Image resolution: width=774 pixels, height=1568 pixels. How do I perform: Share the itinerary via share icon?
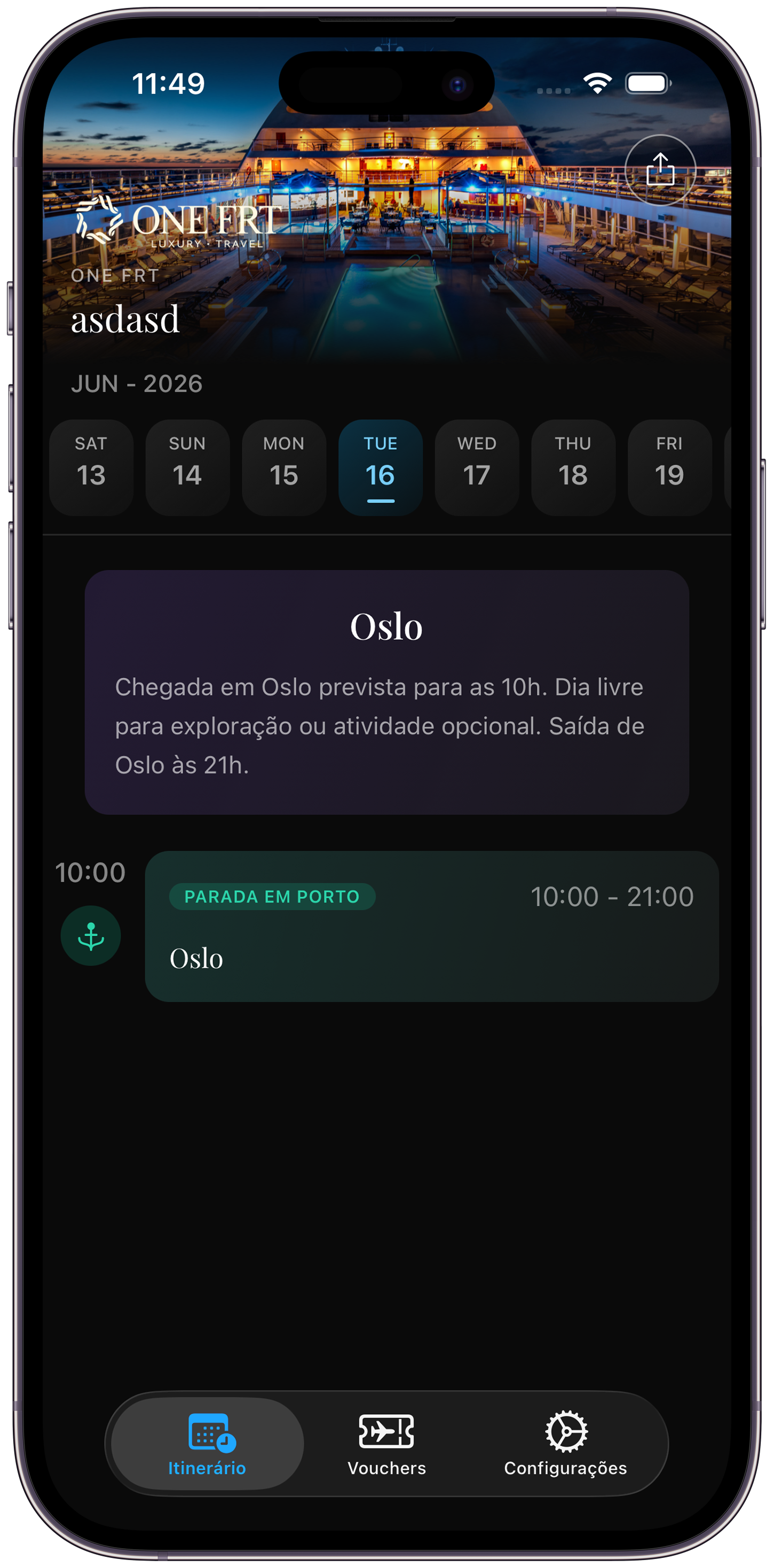[x=660, y=170]
